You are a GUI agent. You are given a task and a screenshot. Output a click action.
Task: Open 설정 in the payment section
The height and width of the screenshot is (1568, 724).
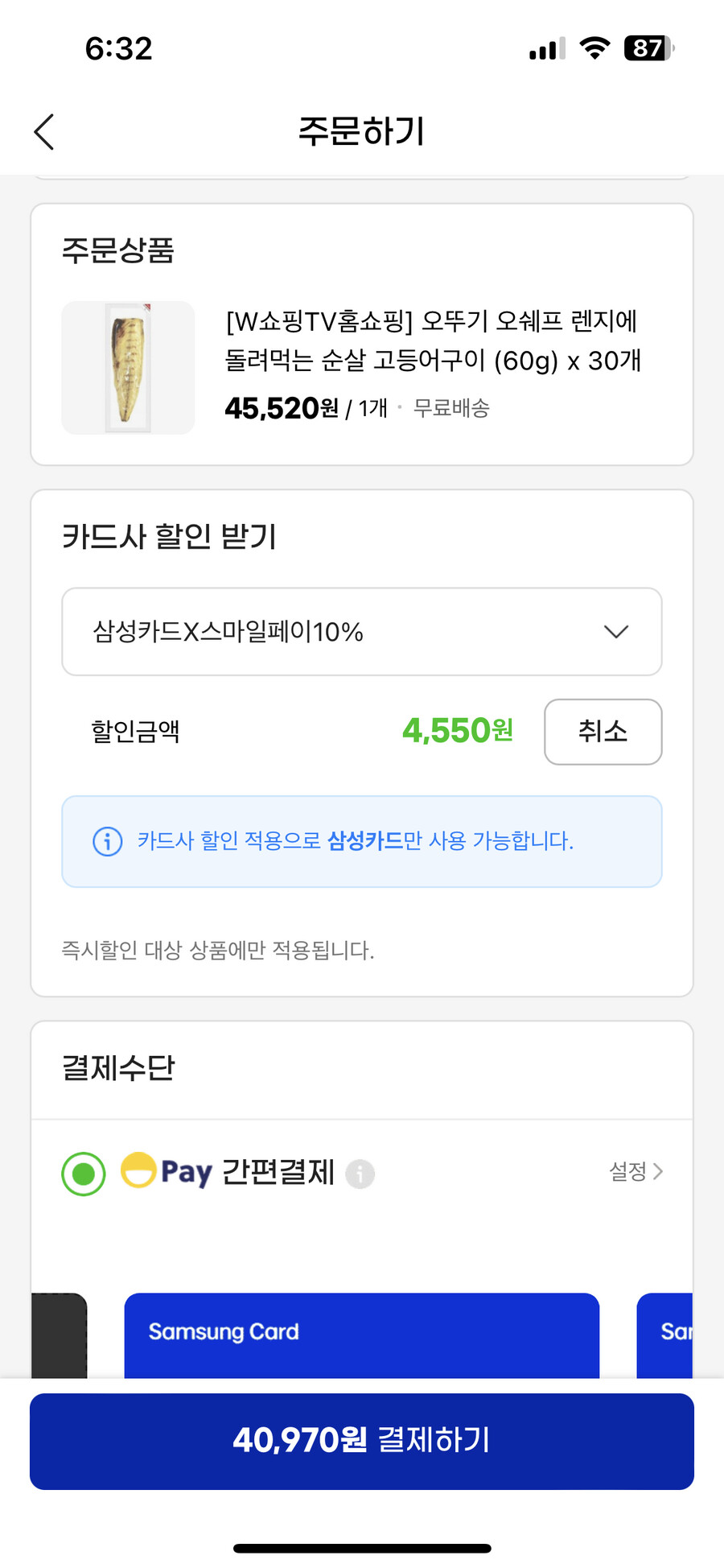tap(628, 1173)
